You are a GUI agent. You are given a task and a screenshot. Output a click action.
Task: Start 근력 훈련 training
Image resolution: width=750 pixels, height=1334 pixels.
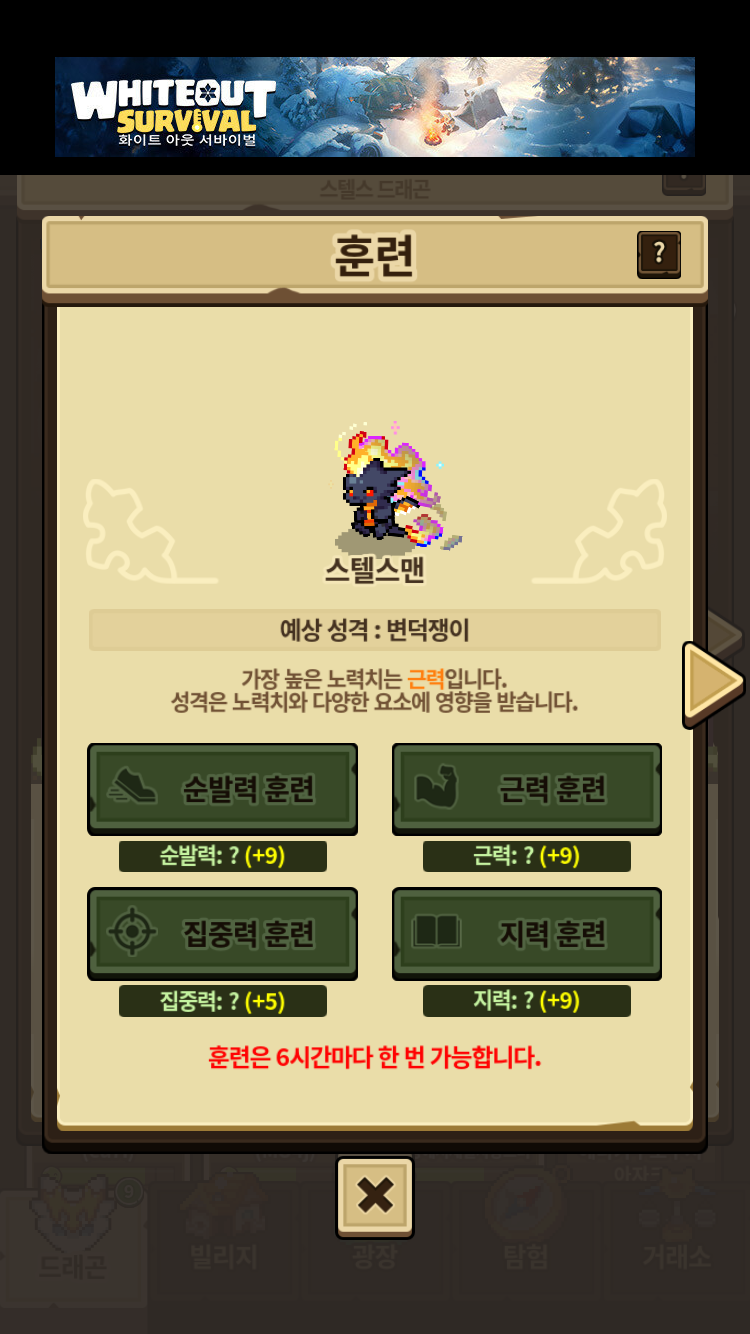[x=527, y=788]
